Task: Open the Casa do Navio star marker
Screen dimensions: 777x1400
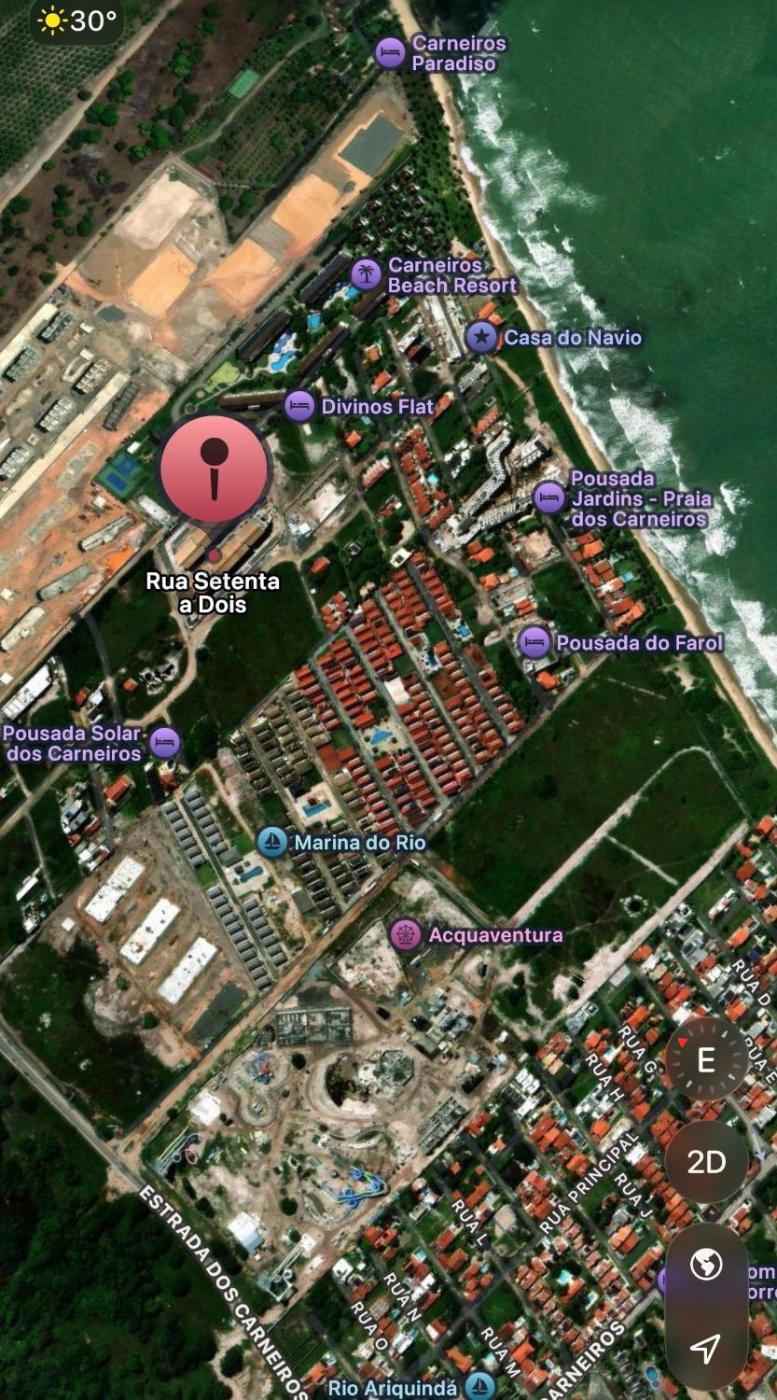Action: pos(482,337)
